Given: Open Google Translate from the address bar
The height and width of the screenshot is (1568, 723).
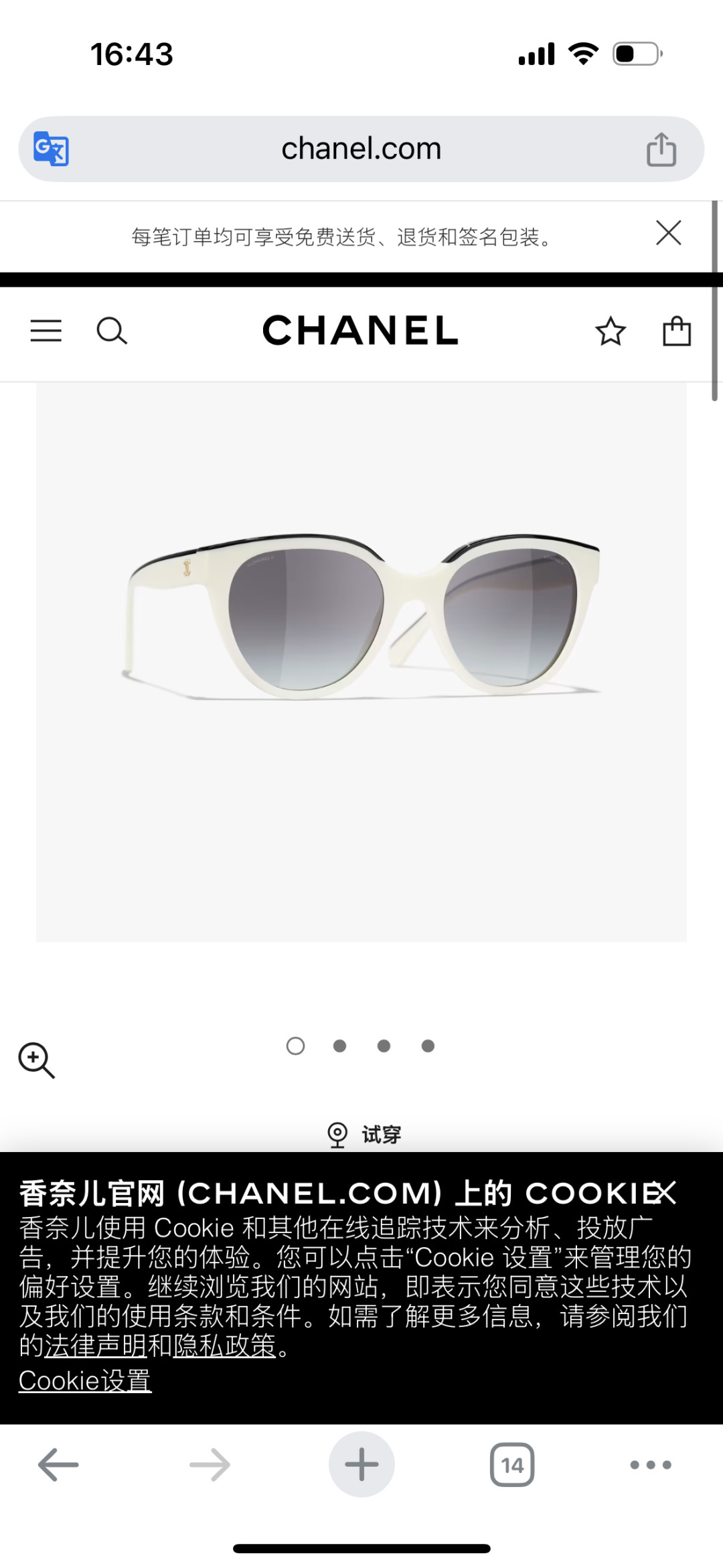Looking at the screenshot, I should pos(50,149).
